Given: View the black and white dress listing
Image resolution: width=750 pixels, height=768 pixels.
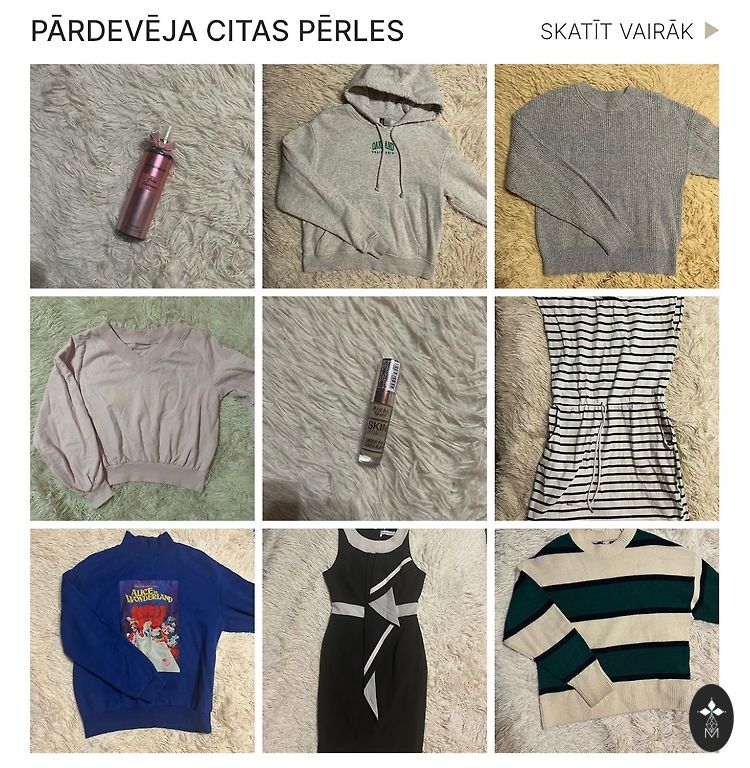Looking at the screenshot, I should (374, 640).
